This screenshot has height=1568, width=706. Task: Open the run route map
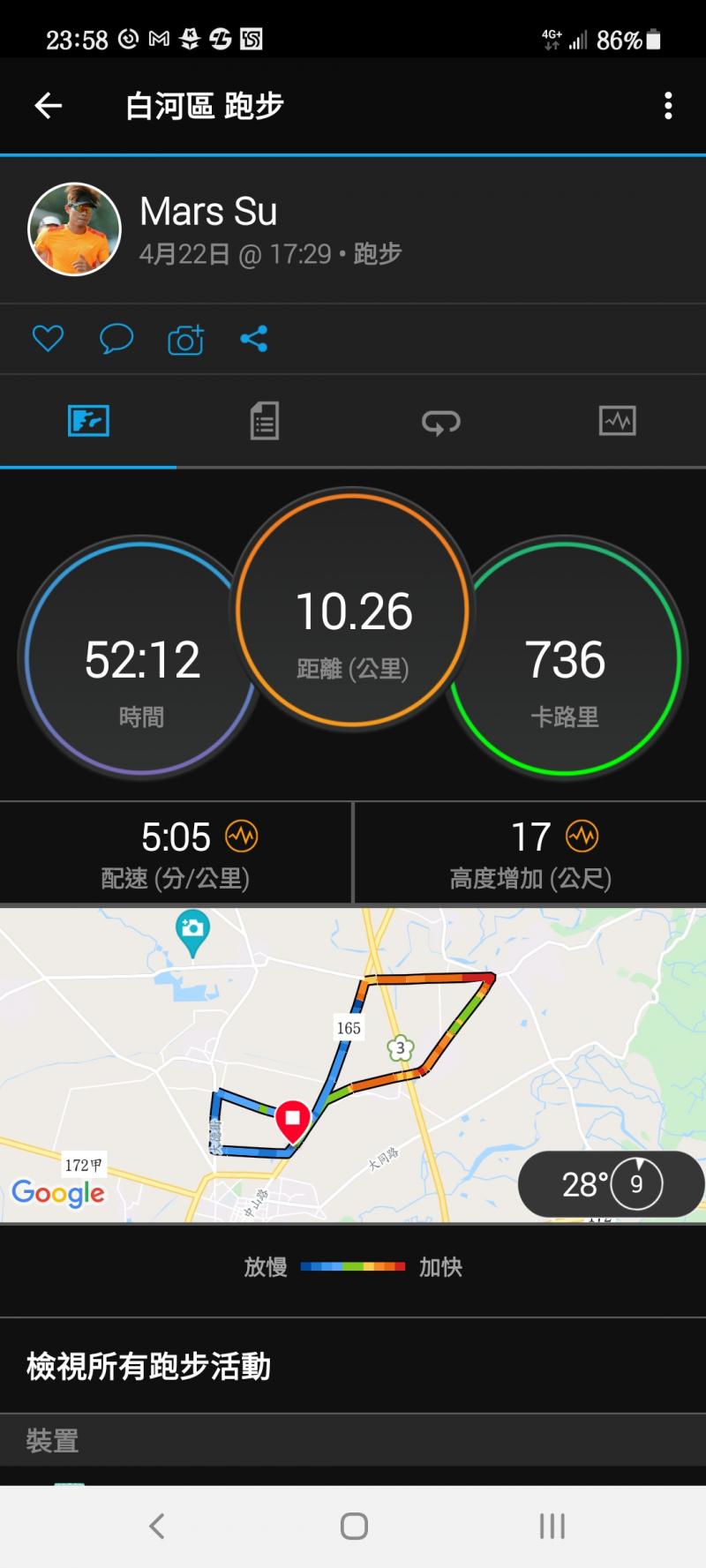(x=353, y=1041)
